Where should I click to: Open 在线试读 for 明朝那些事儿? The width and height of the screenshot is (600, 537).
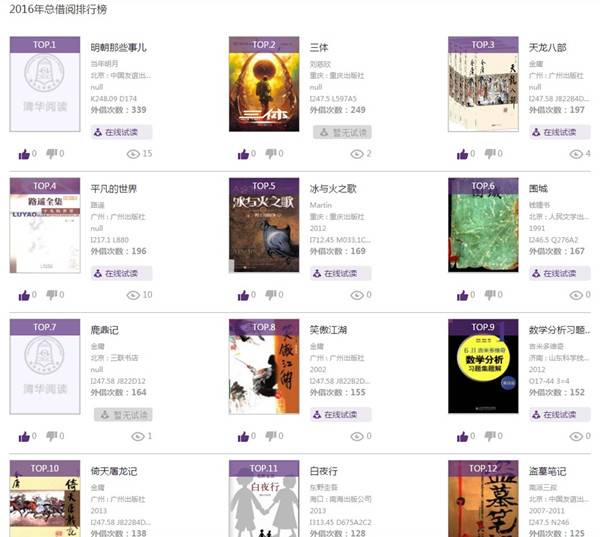click(121, 132)
